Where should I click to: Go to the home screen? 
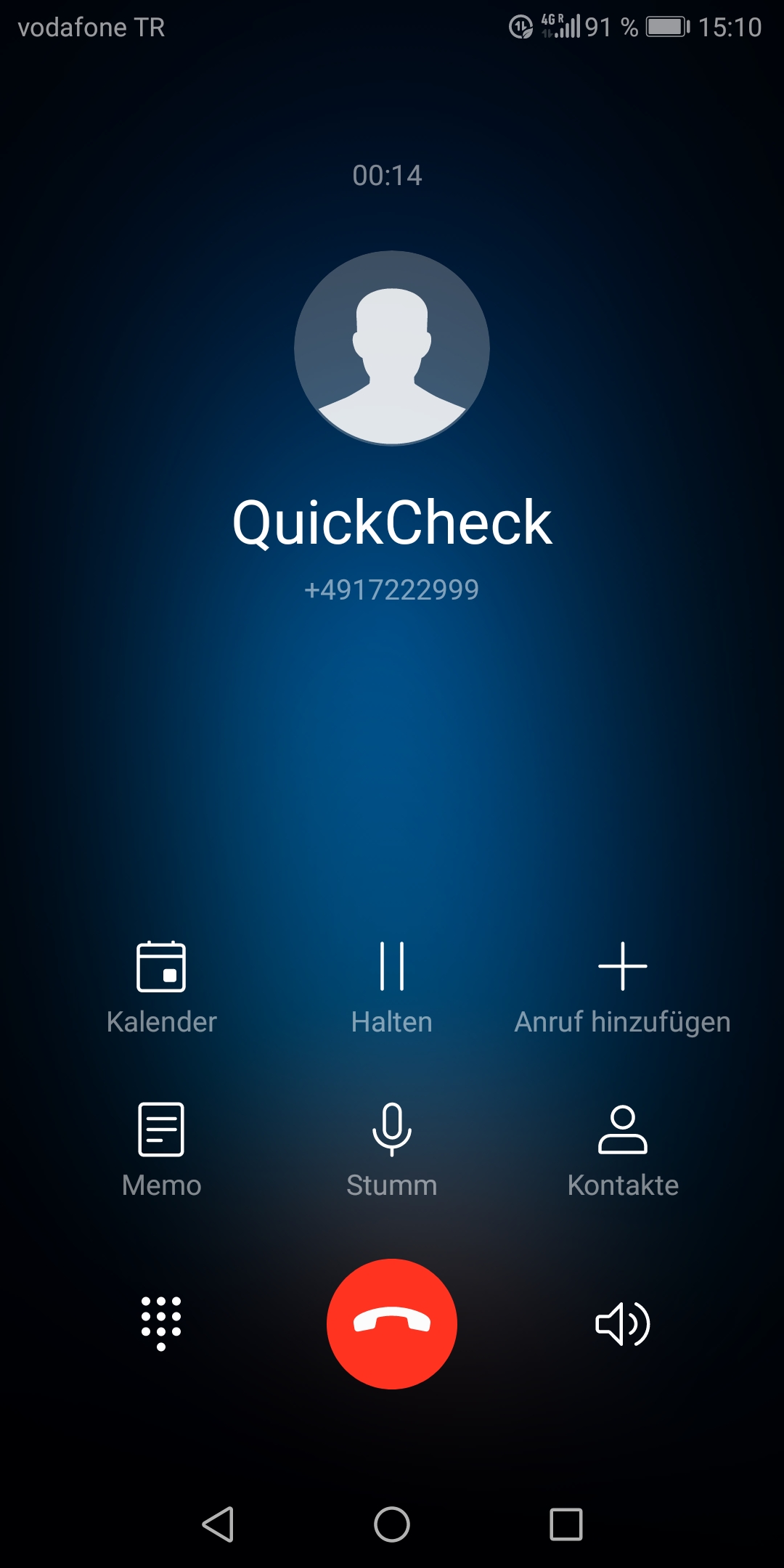392,1524
